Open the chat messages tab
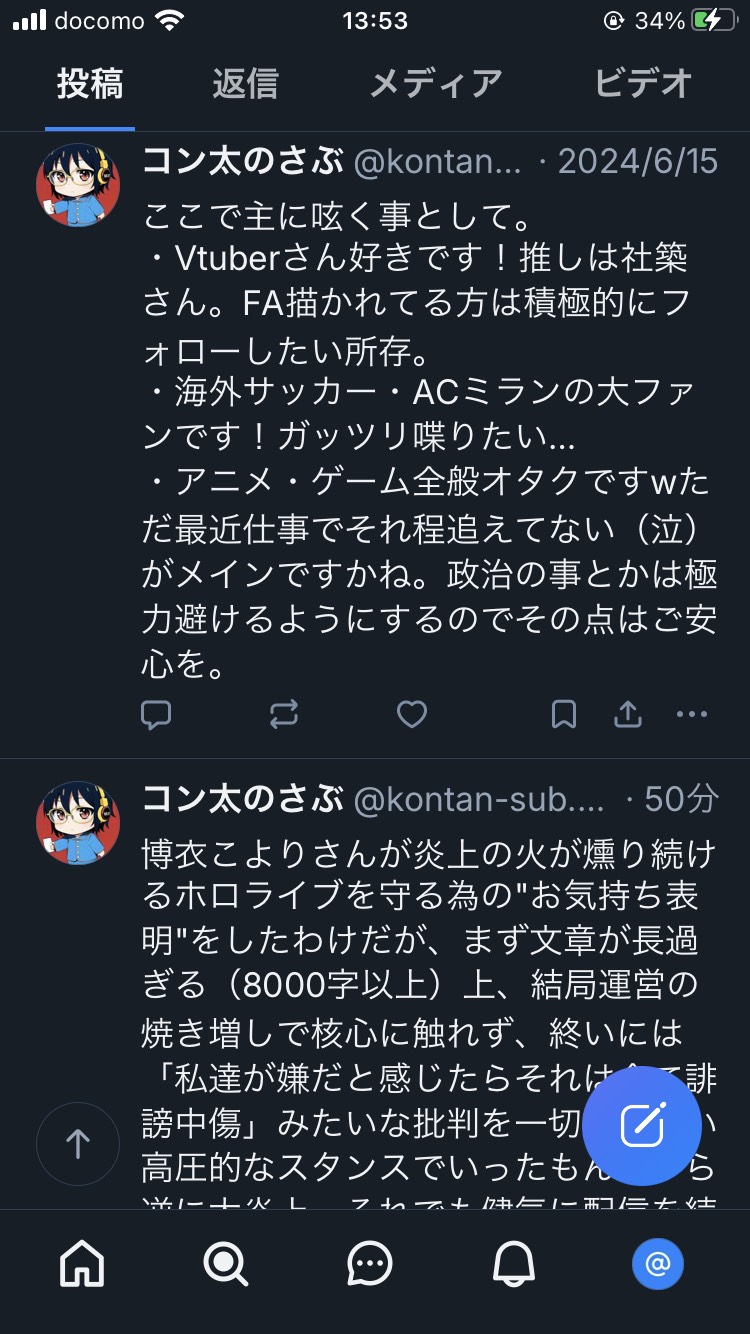Viewport: 750px width, 1334px height. (x=369, y=1265)
